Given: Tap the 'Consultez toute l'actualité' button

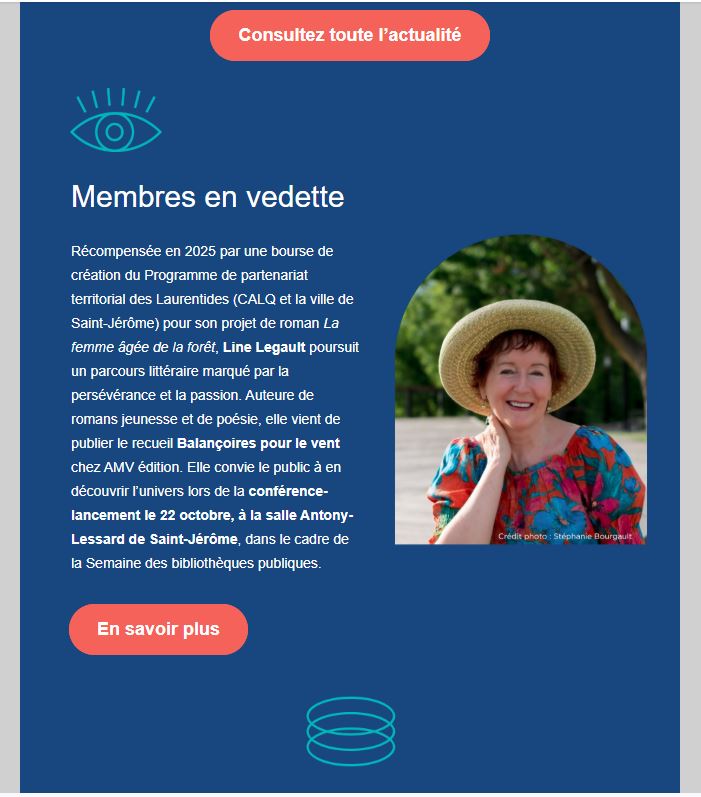Looking at the screenshot, I should coord(349,36).
